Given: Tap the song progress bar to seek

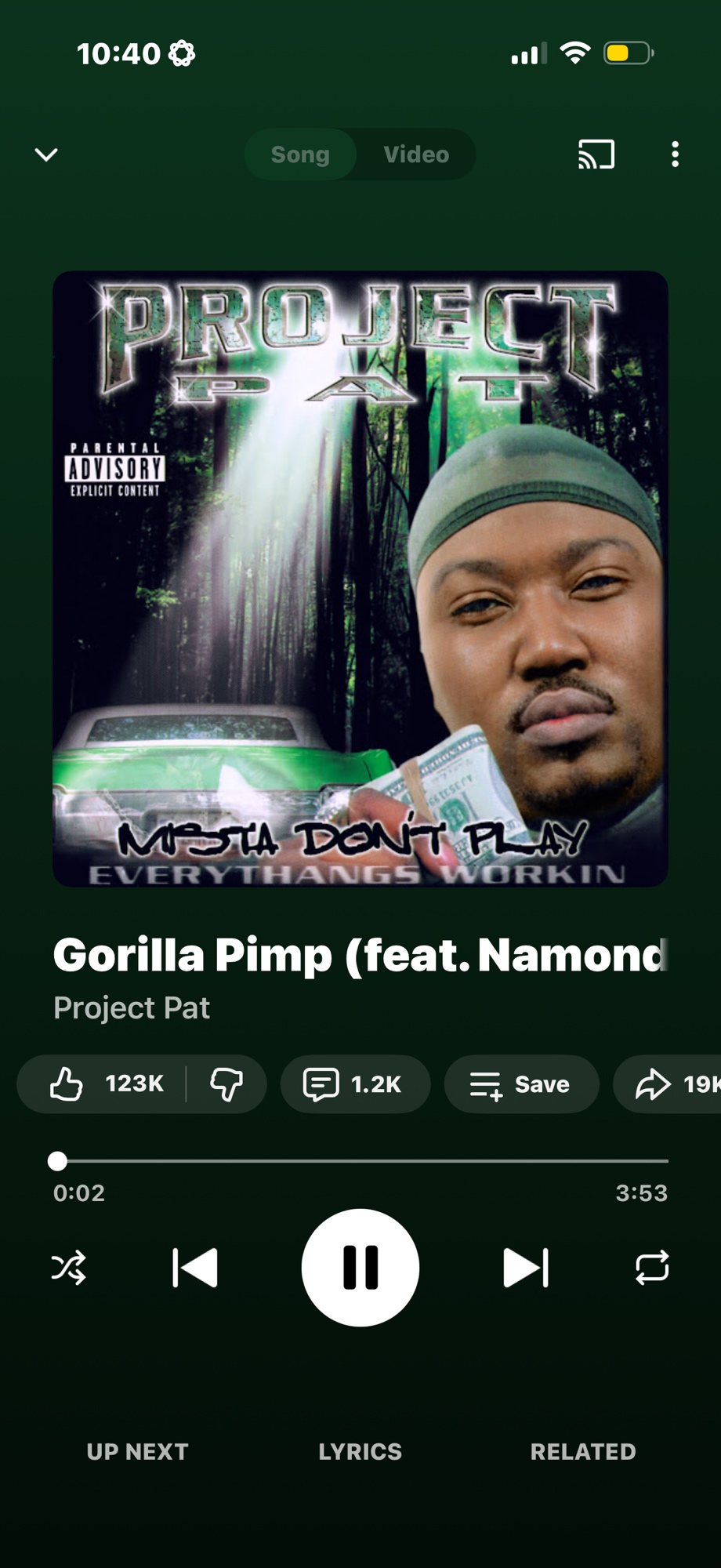Looking at the screenshot, I should pos(360,1161).
